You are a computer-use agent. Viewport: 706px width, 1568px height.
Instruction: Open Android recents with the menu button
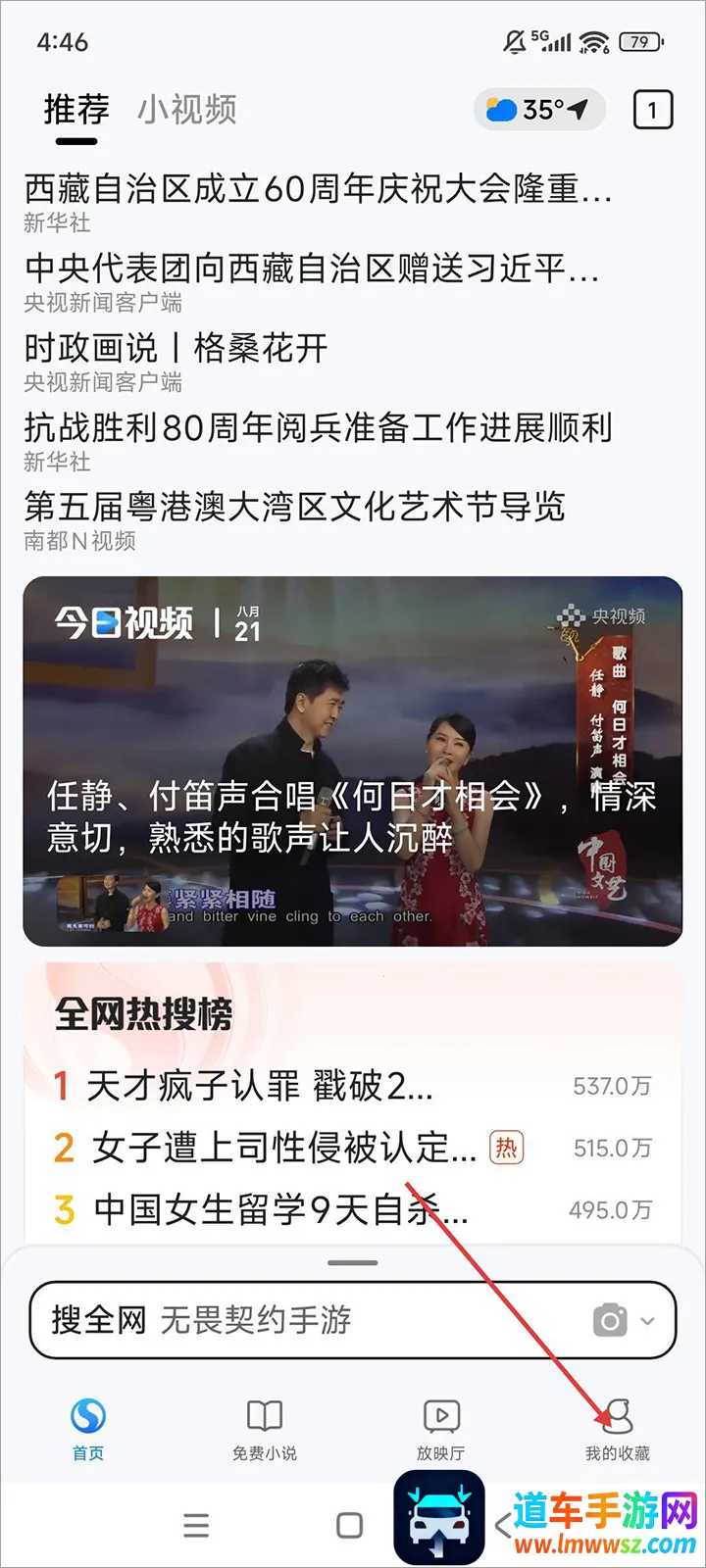tap(196, 1525)
